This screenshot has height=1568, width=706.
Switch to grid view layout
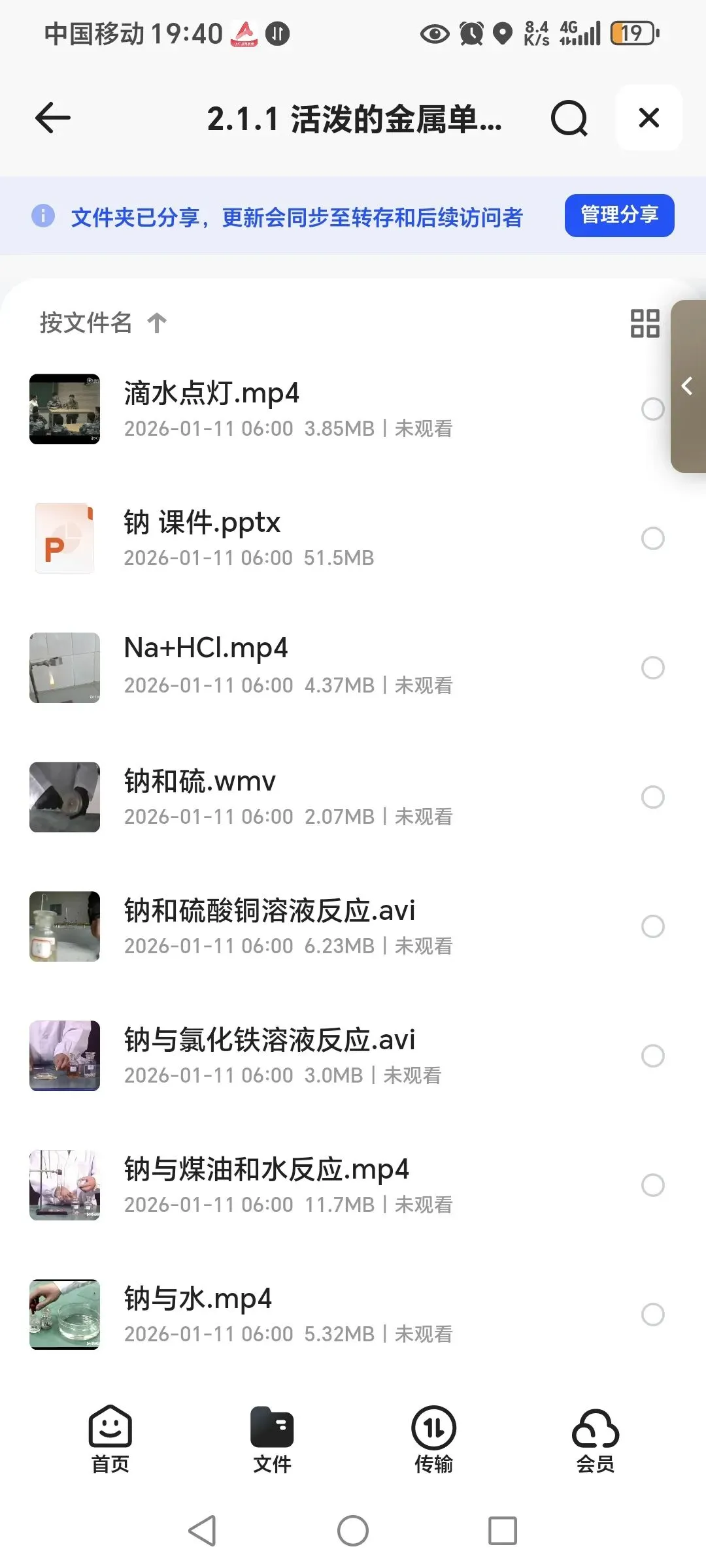click(645, 323)
